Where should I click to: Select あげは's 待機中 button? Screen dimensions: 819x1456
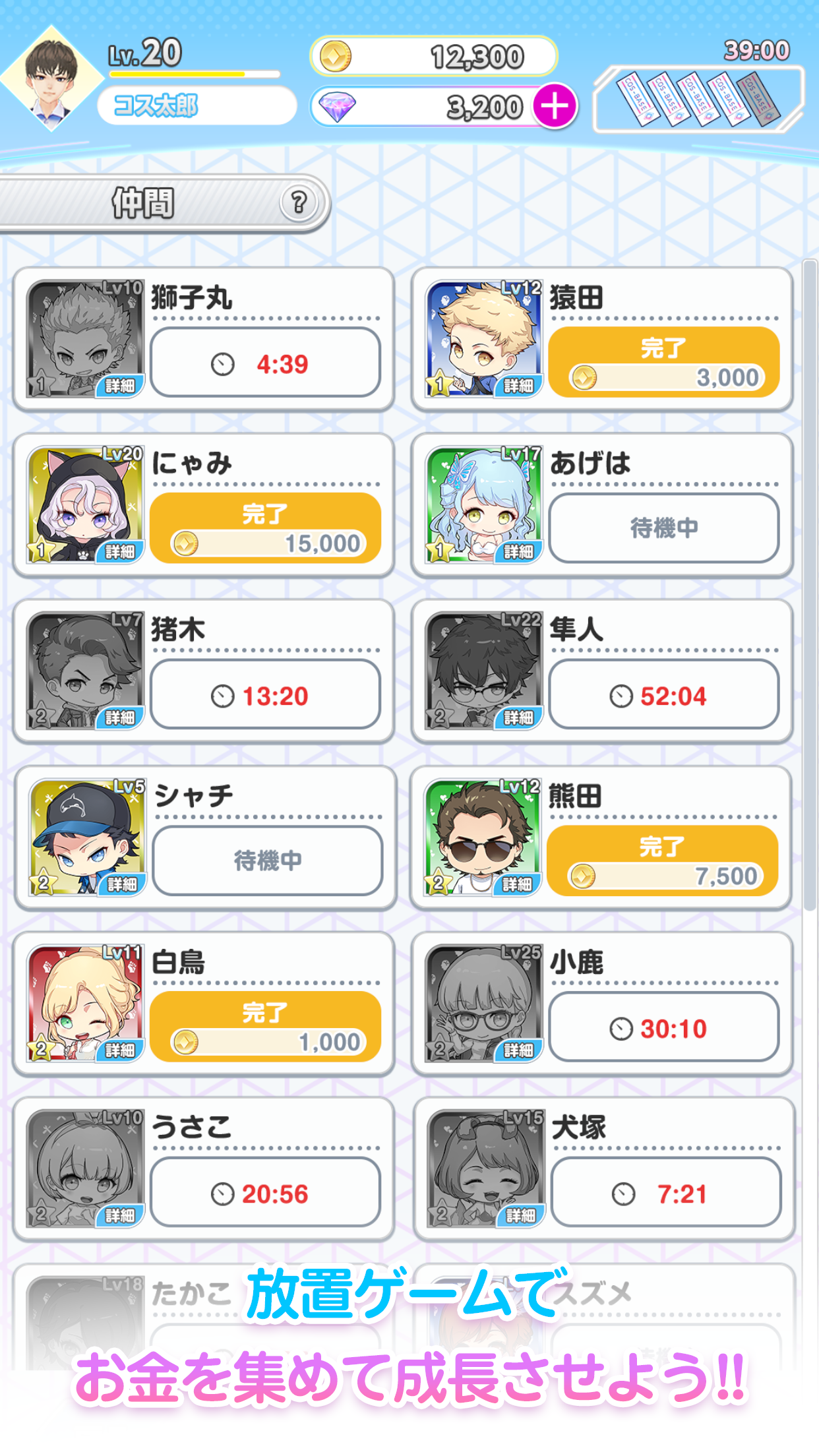(x=663, y=528)
